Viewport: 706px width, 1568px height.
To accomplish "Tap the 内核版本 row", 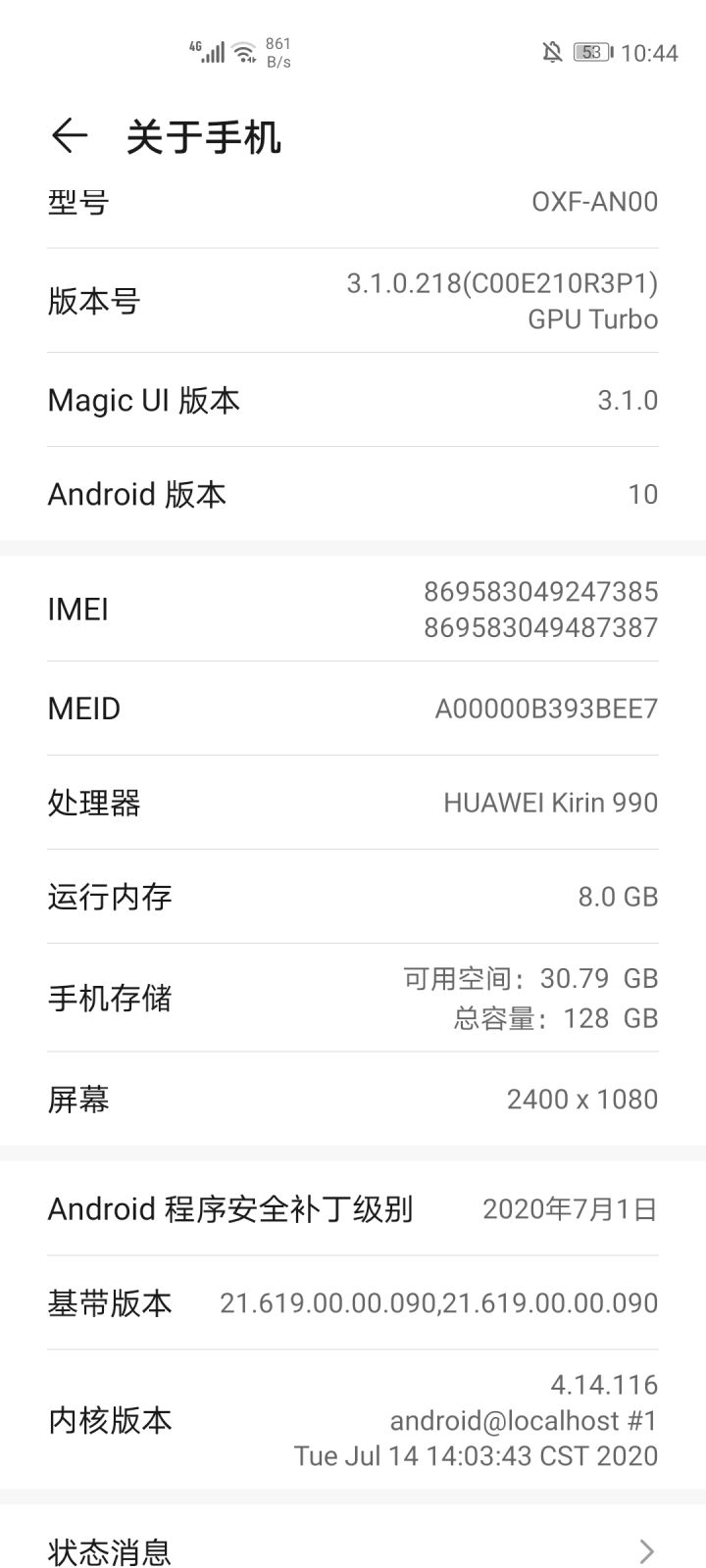I will tap(353, 1420).
